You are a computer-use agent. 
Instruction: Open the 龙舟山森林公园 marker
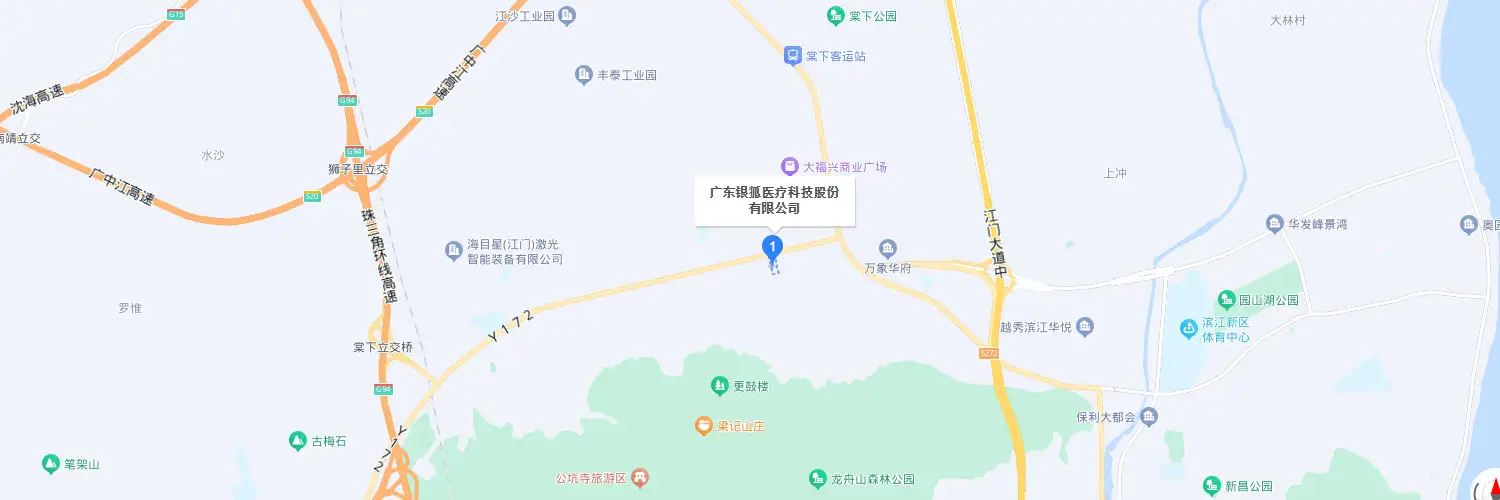pos(817,479)
